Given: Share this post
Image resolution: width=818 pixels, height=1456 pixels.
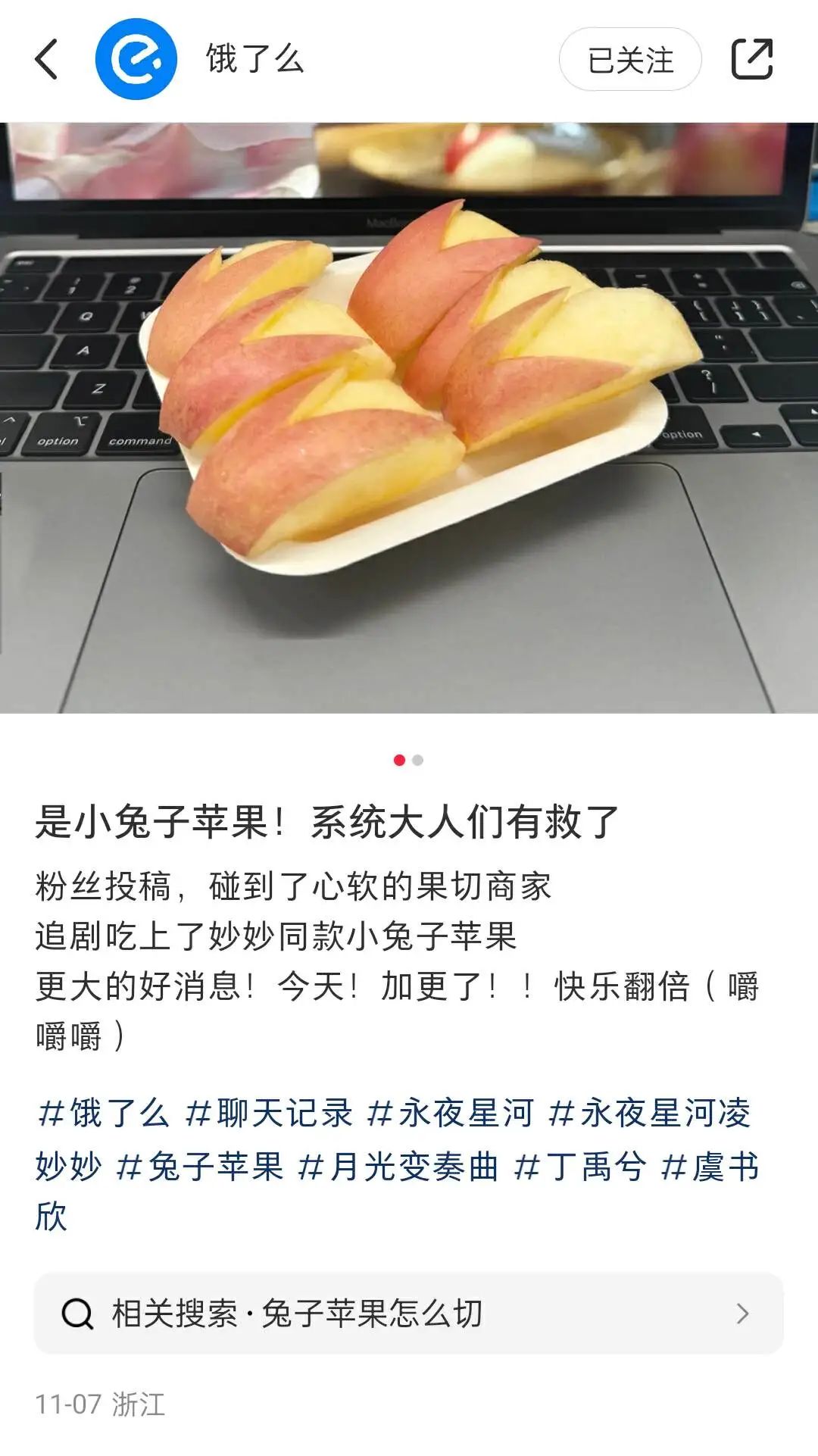Looking at the screenshot, I should [x=751, y=59].
